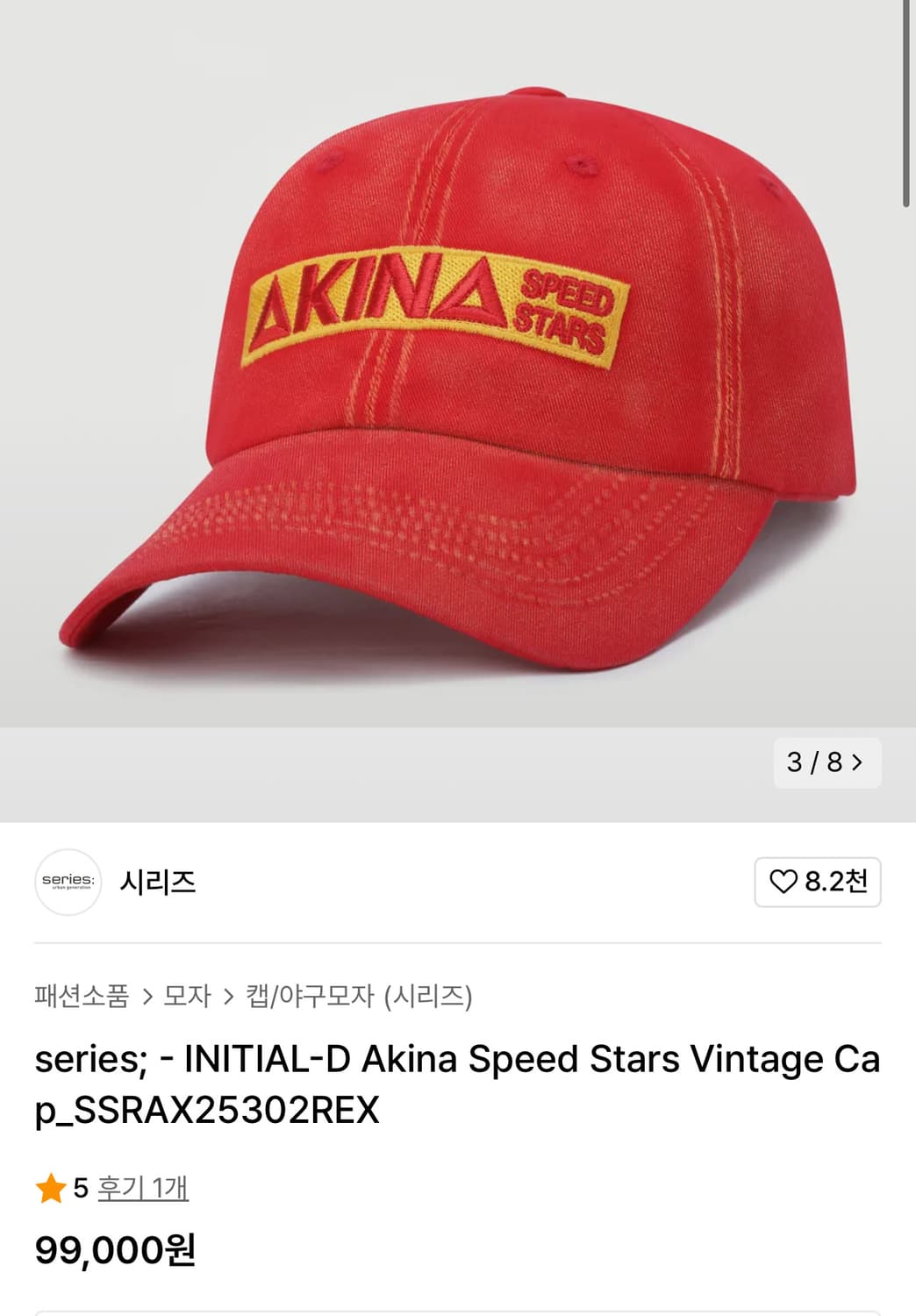916x1316 pixels.
Task: Open the 시리즈 brand logo circle
Action: (x=68, y=883)
